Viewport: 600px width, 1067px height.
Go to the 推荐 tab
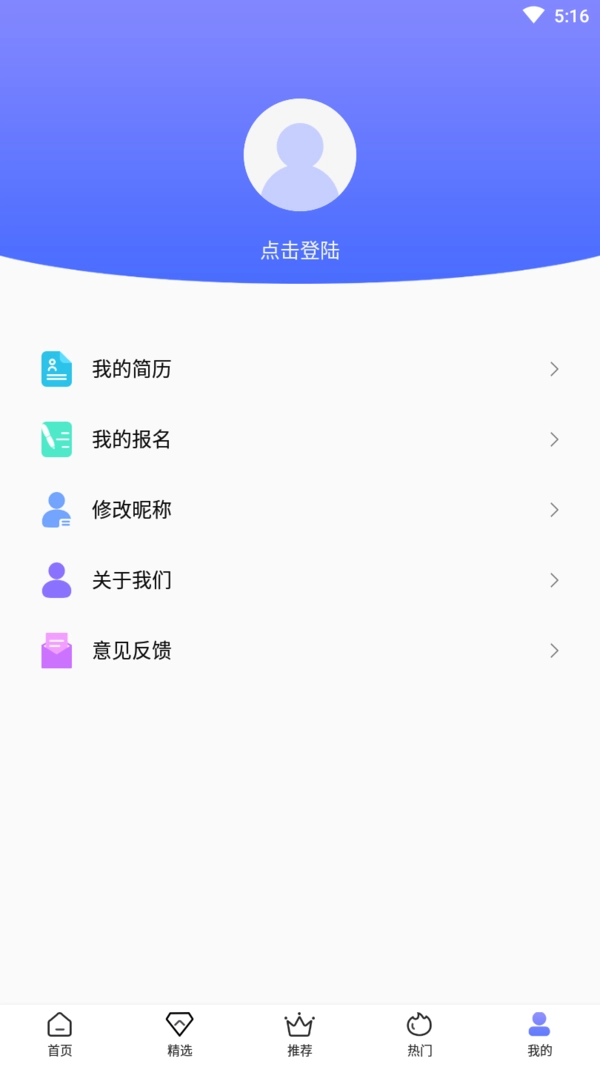click(x=300, y=1034)
